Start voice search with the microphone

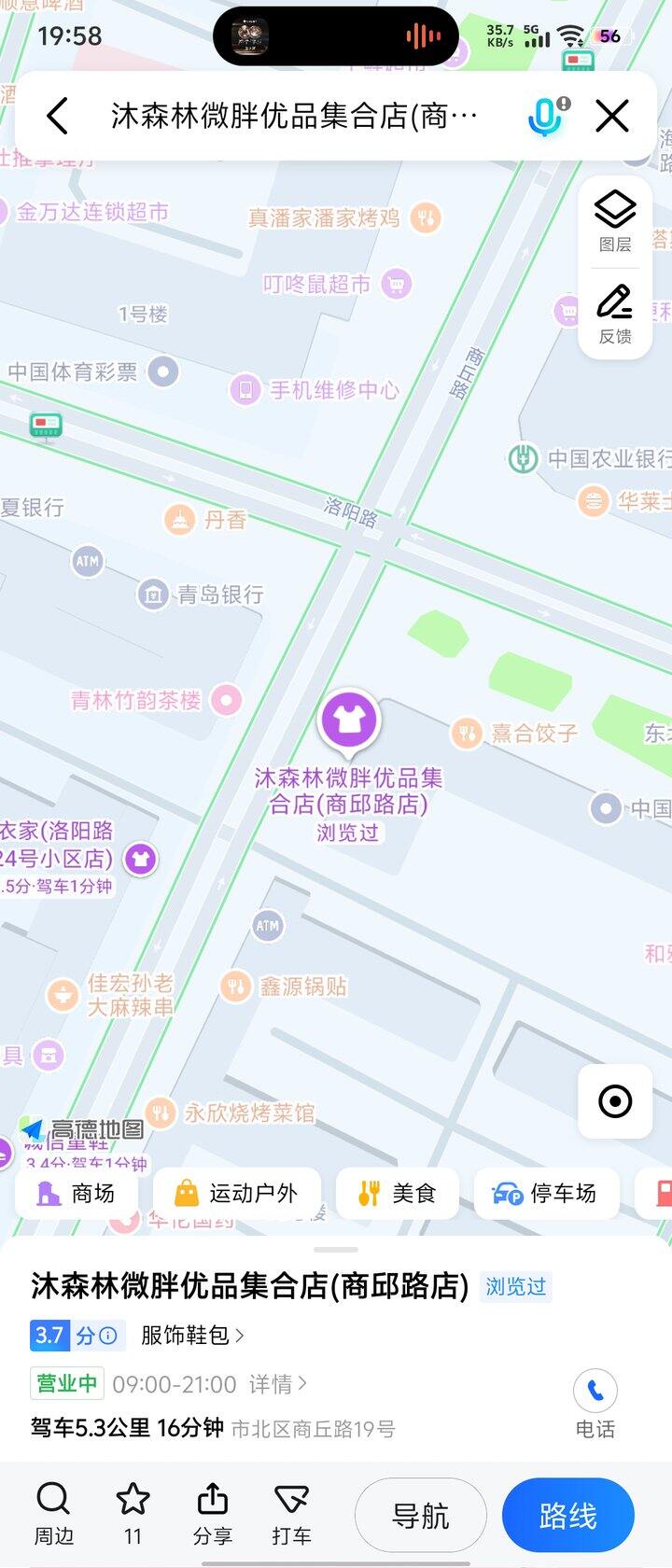pos(545,117)
